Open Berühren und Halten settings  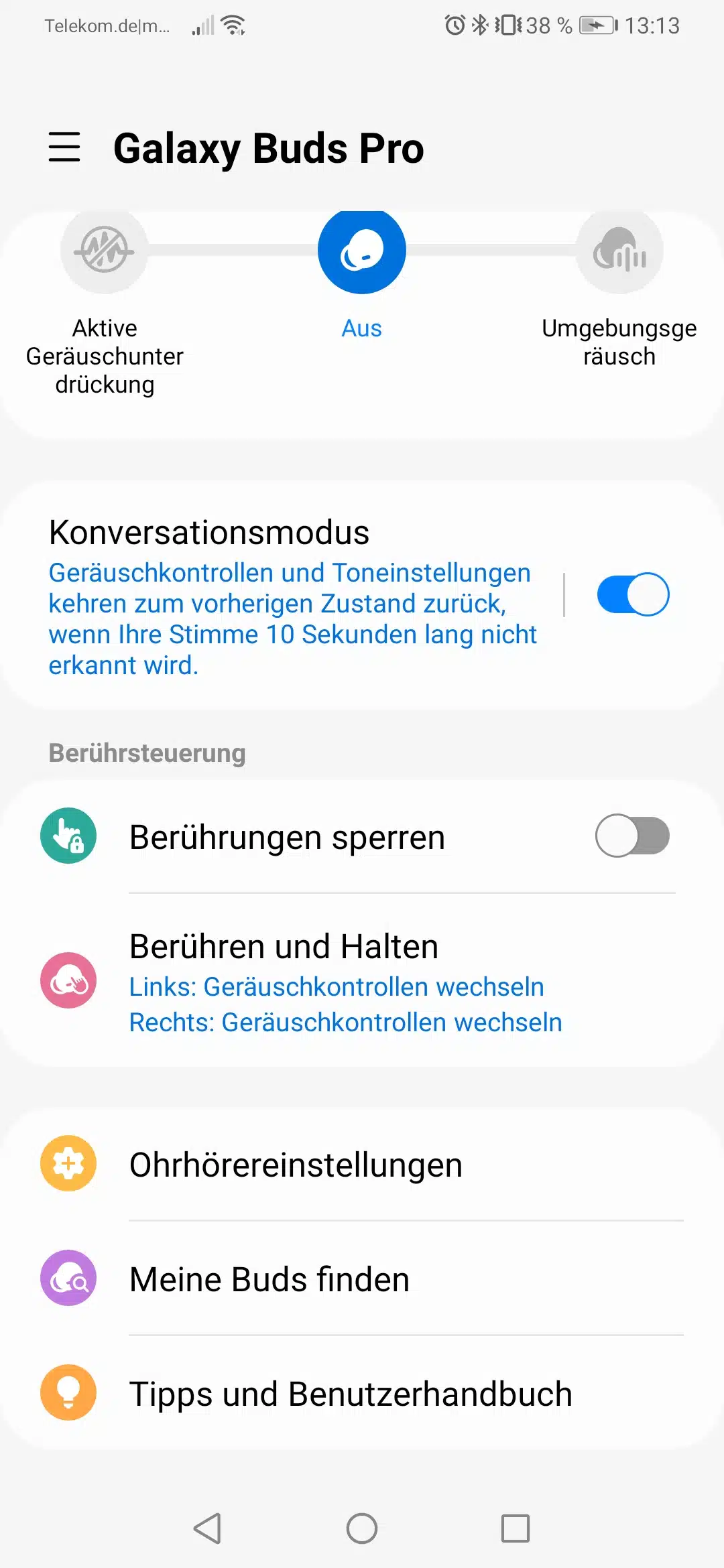345,982
